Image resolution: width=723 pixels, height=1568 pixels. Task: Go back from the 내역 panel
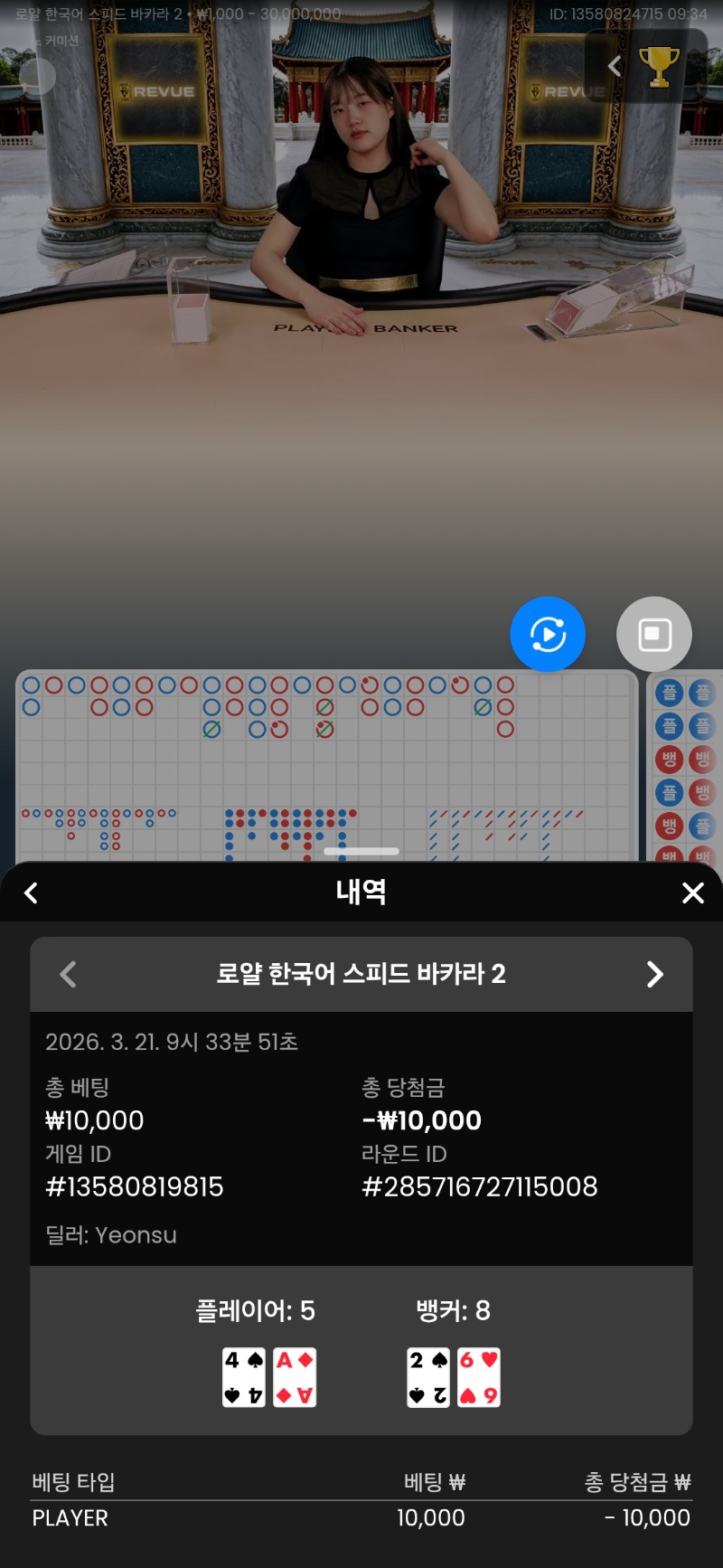pos(32,893)
